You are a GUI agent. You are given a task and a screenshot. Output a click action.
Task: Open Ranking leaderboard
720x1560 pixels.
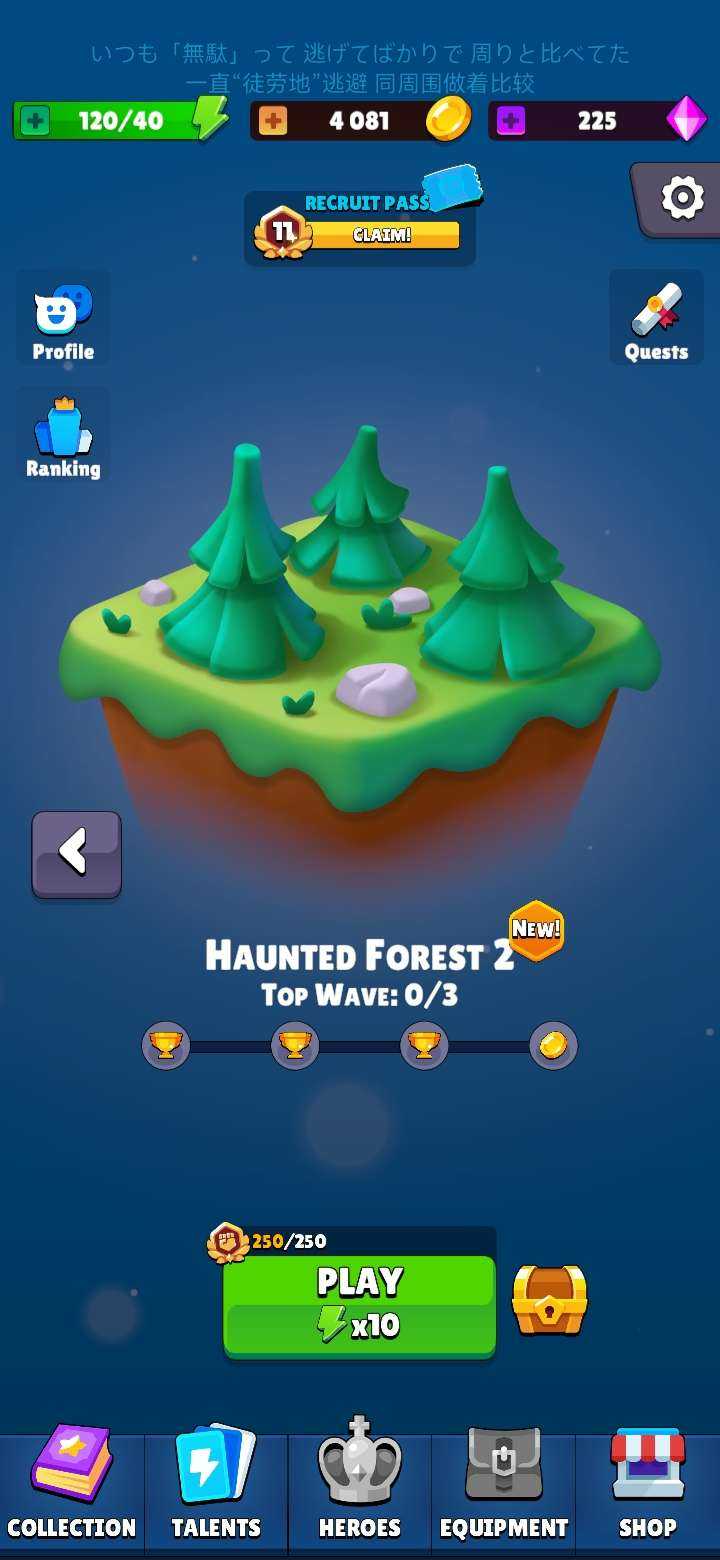pyautogui.click(x=63, y=438)
